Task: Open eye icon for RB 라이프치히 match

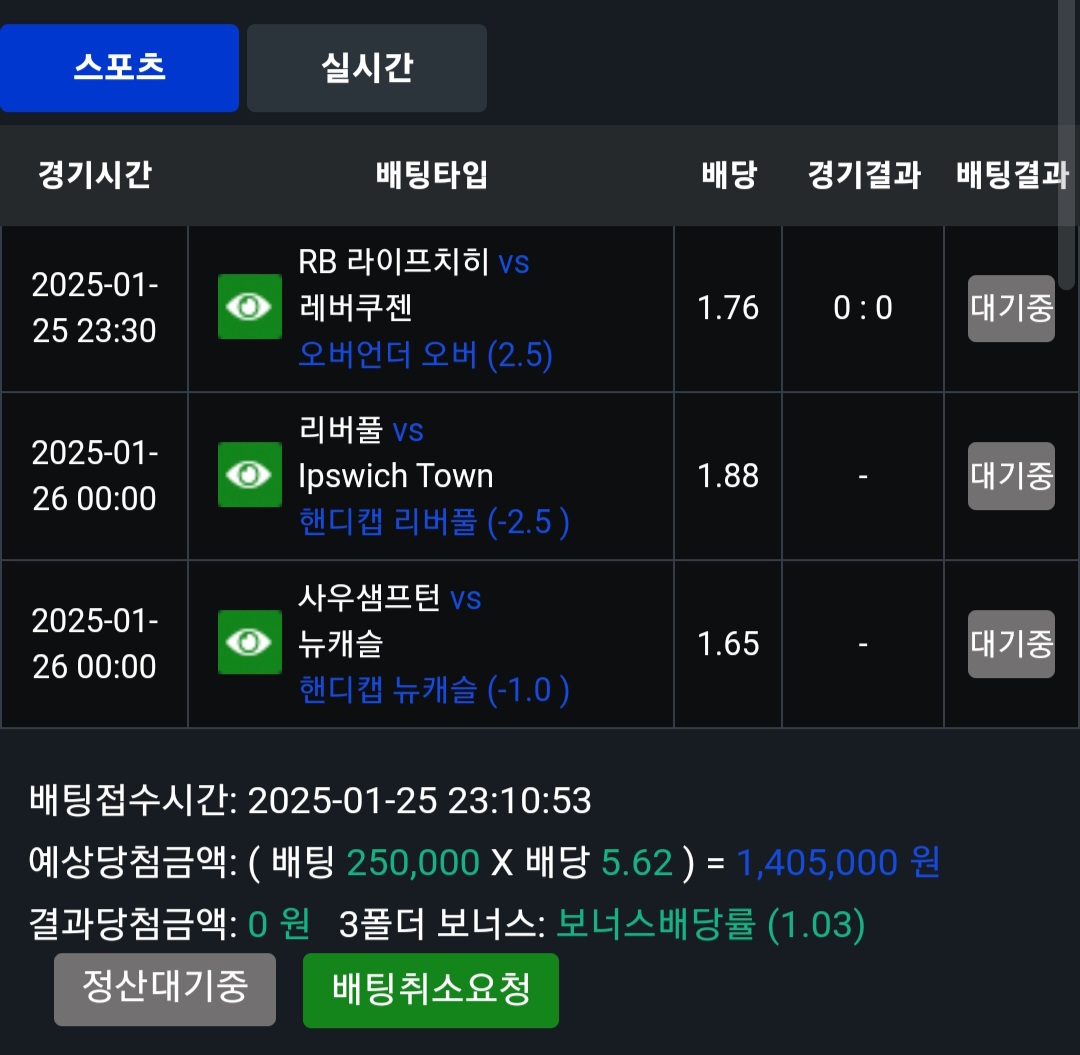Action: coord(250,307)
